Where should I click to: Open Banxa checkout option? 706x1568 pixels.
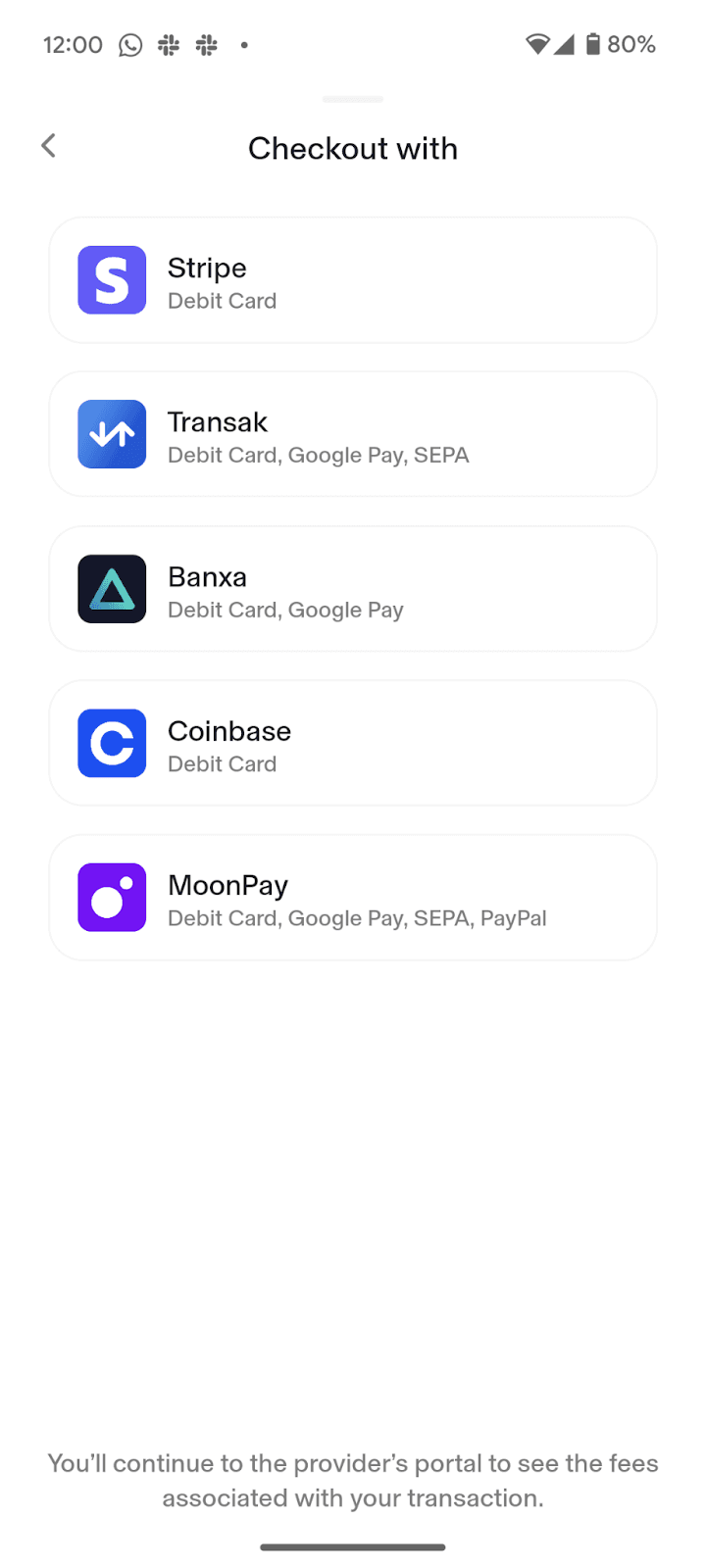tap(353, 589)
